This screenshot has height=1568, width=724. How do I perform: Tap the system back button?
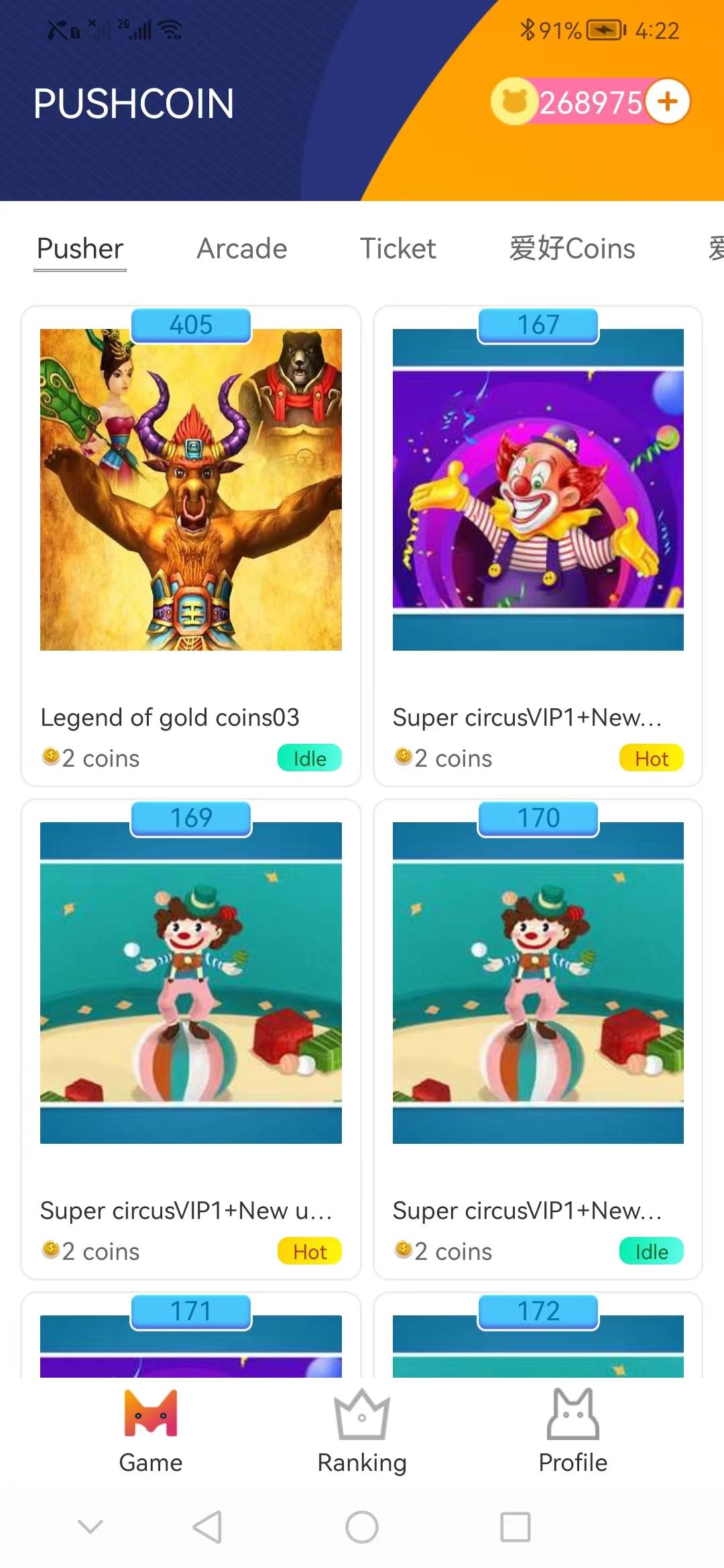pos(207,1527)
